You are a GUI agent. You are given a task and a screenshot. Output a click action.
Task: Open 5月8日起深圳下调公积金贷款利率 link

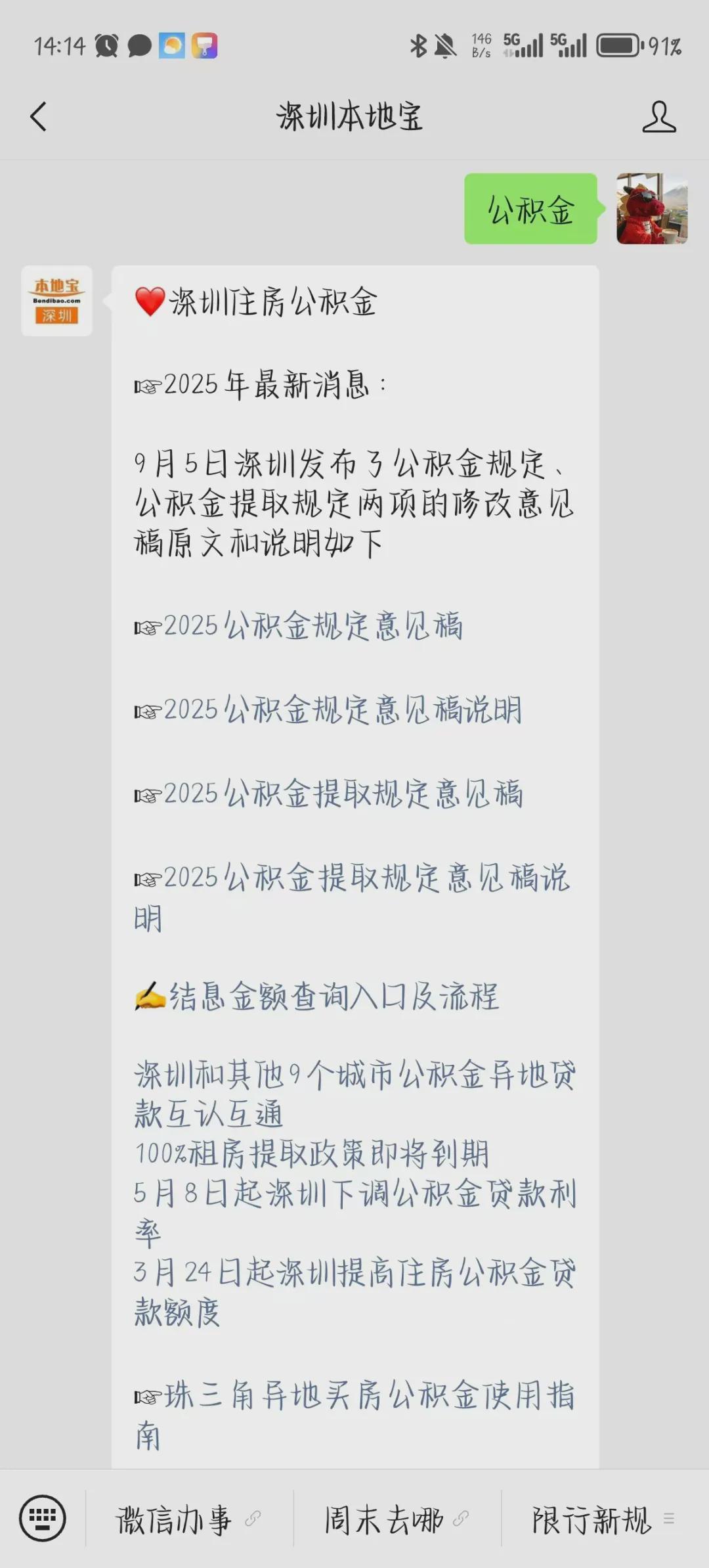(x=354, y=1194)
